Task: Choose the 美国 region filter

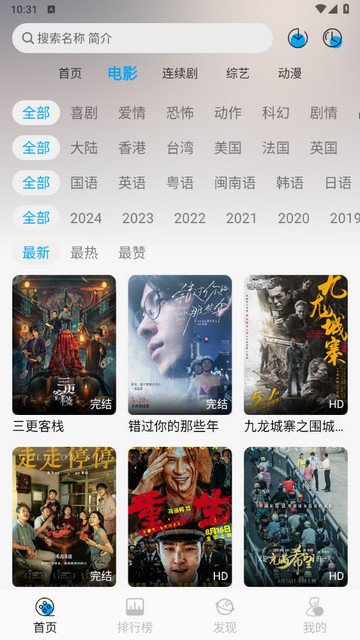Action: point(228,148)
